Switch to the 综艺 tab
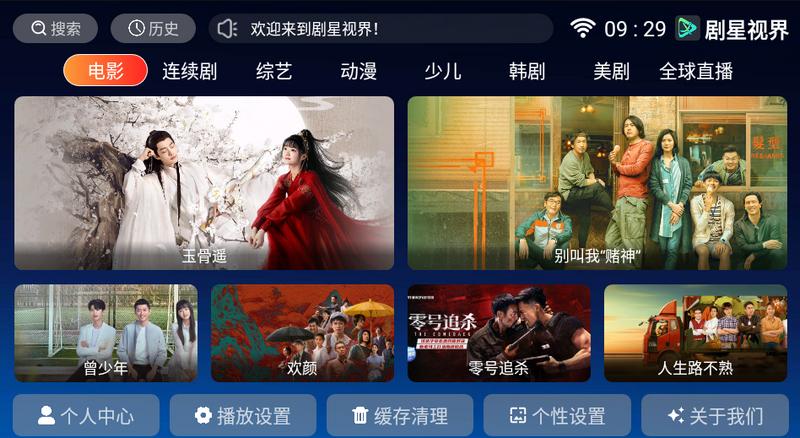This screenshot has width=800, height=438. pos(274,71)
